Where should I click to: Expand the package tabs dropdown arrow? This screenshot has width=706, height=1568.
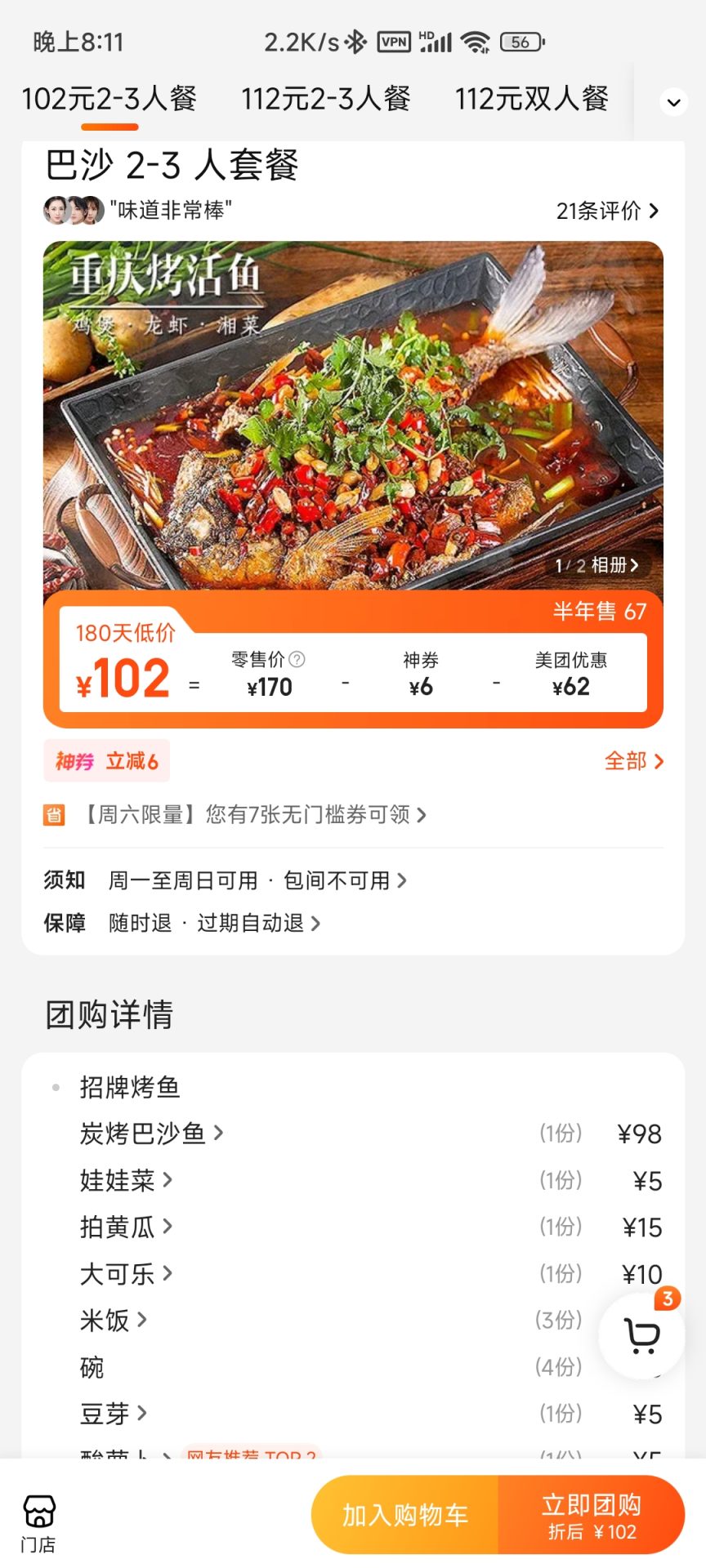(x=673, y=103)
